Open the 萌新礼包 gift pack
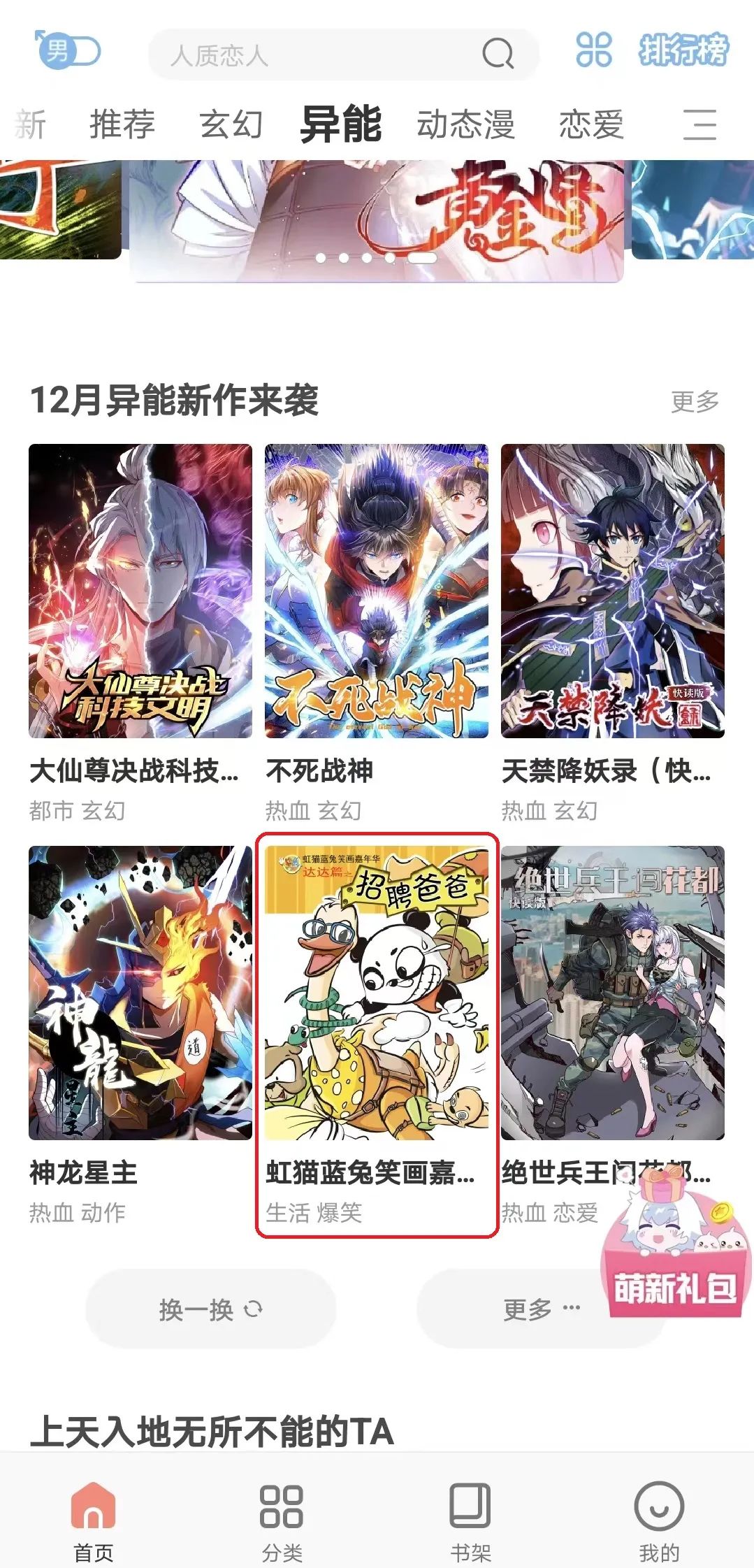This screenshot has width=754, height=1568. click(x=674, y=1249)
